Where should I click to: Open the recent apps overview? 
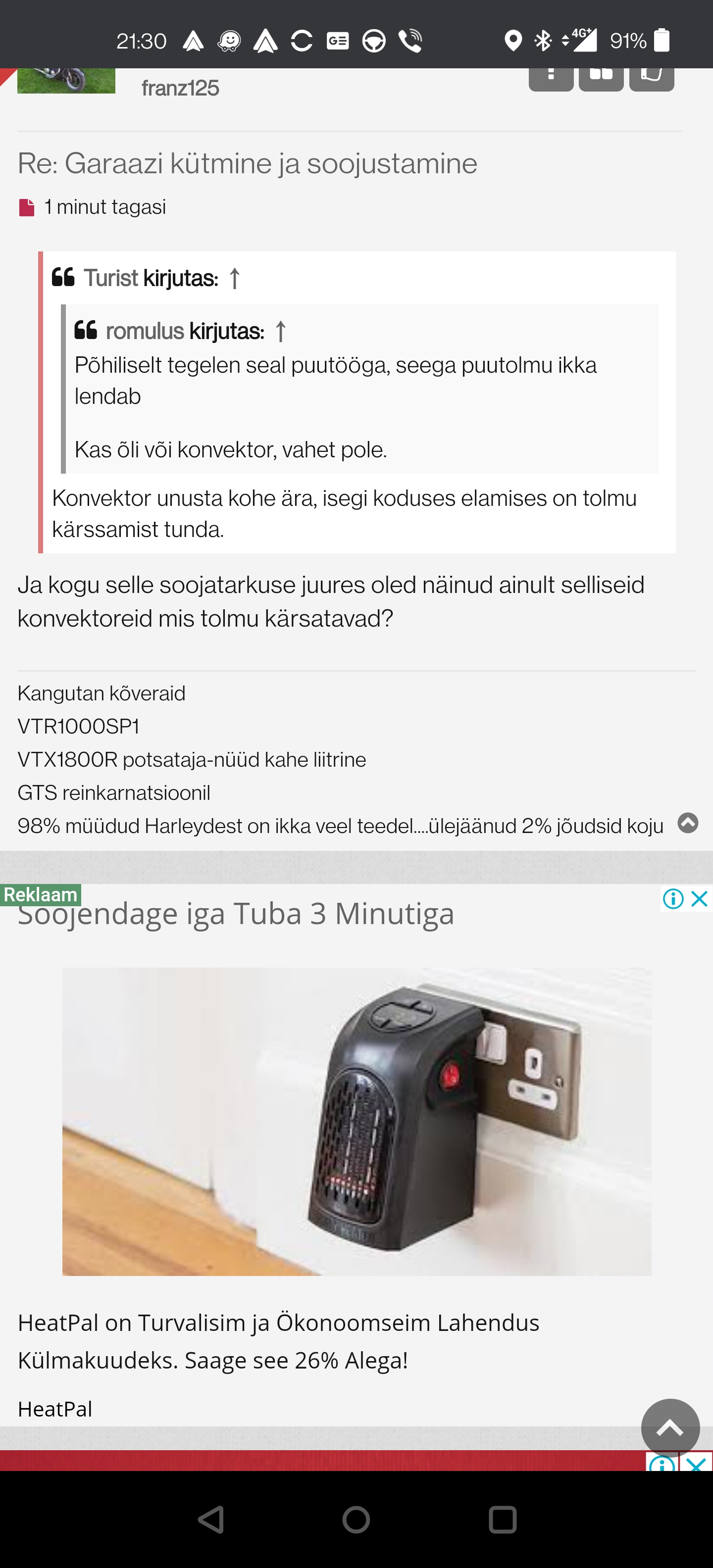pos(503,1520)
